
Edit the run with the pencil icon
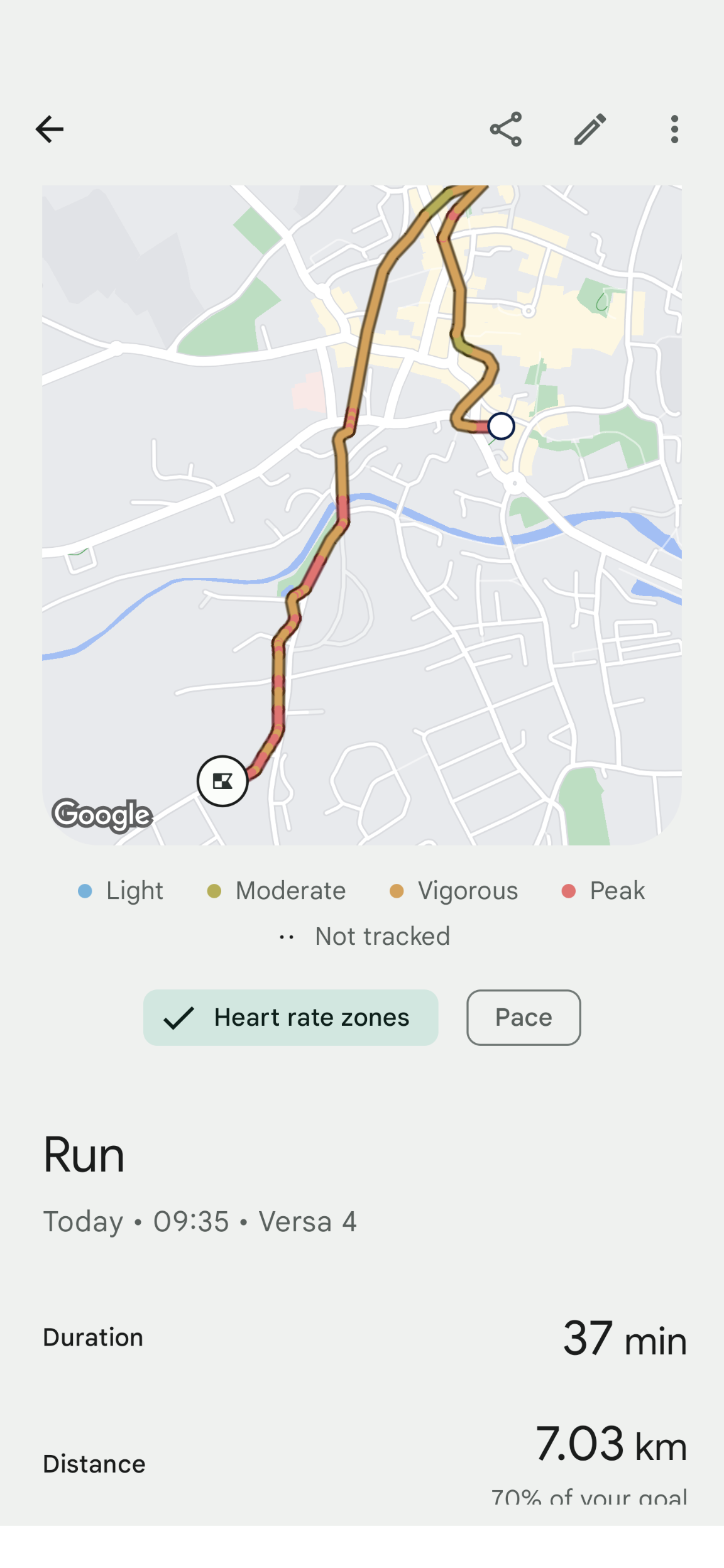point(590,129)
